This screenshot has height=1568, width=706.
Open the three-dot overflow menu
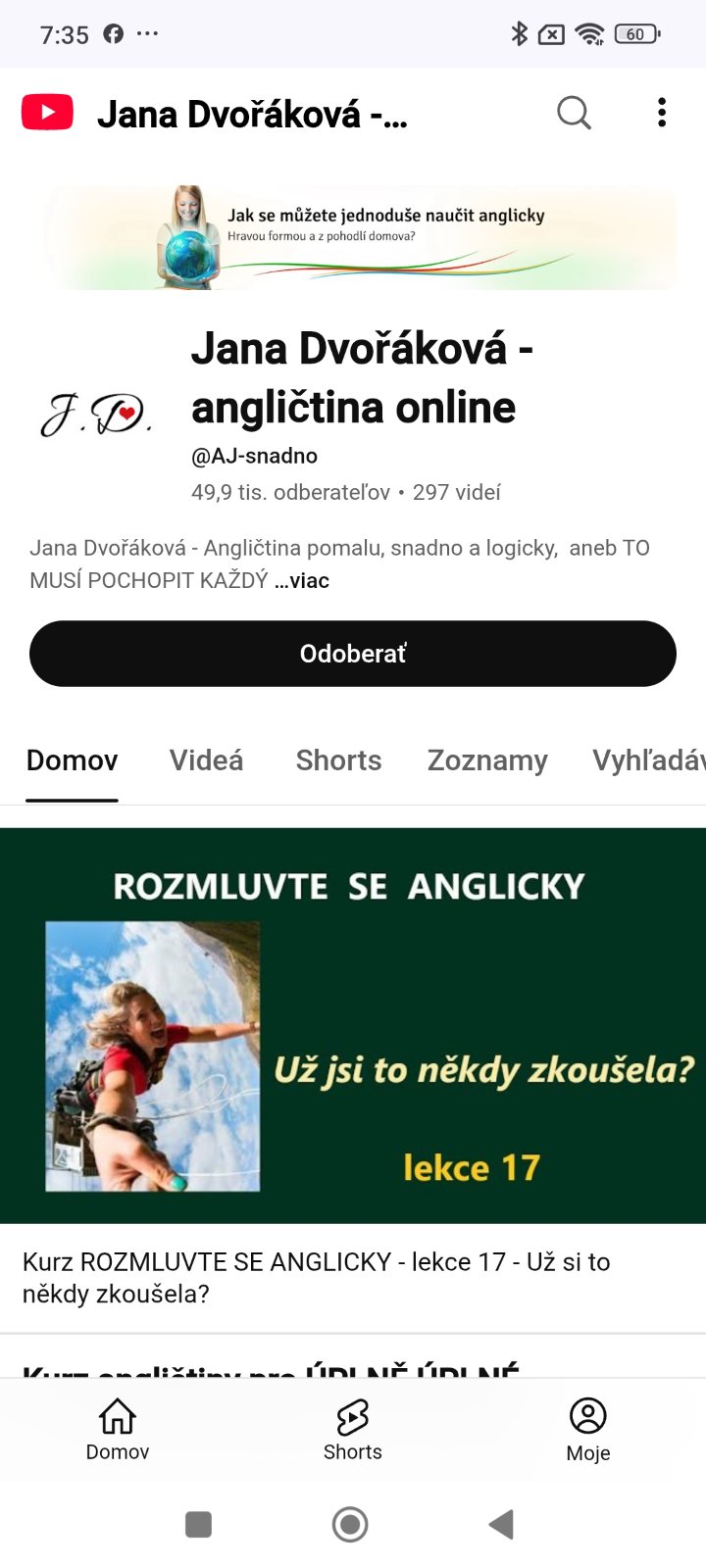coord(662,114)
